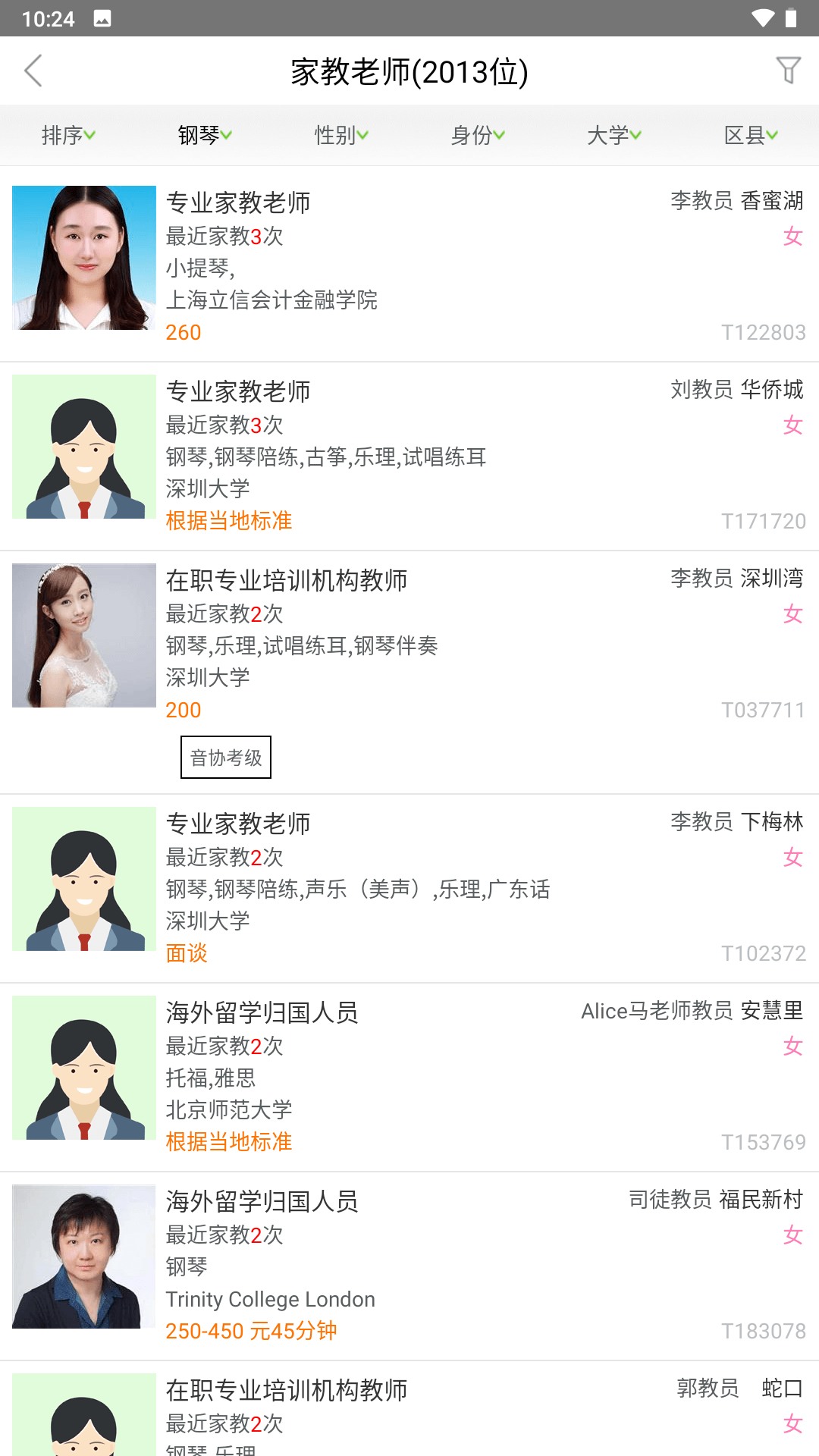Open tutor T122803 李教员 香蜜湖
Viewport: 819px width, 1456px height.
point(409,264)
